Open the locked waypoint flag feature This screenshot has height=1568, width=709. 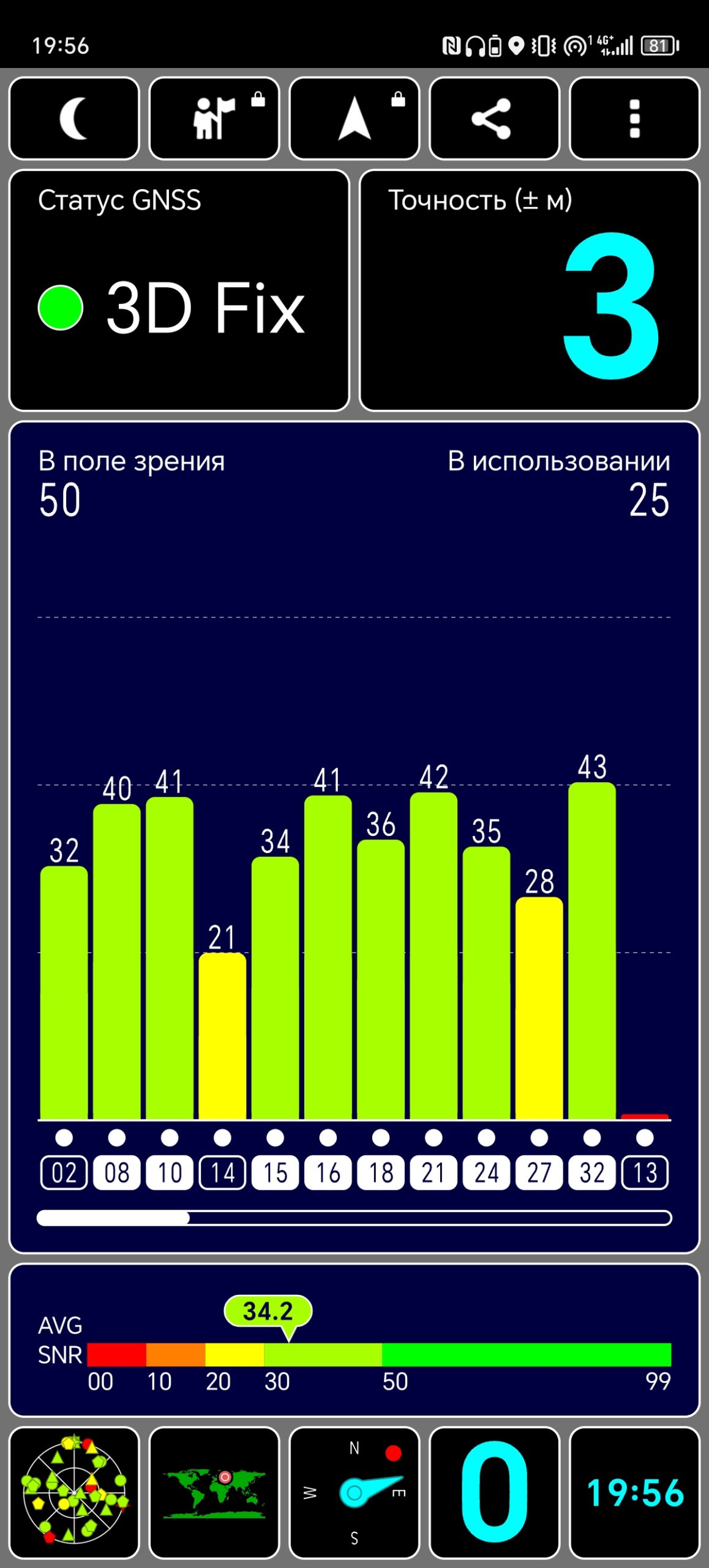pos(214,118)
